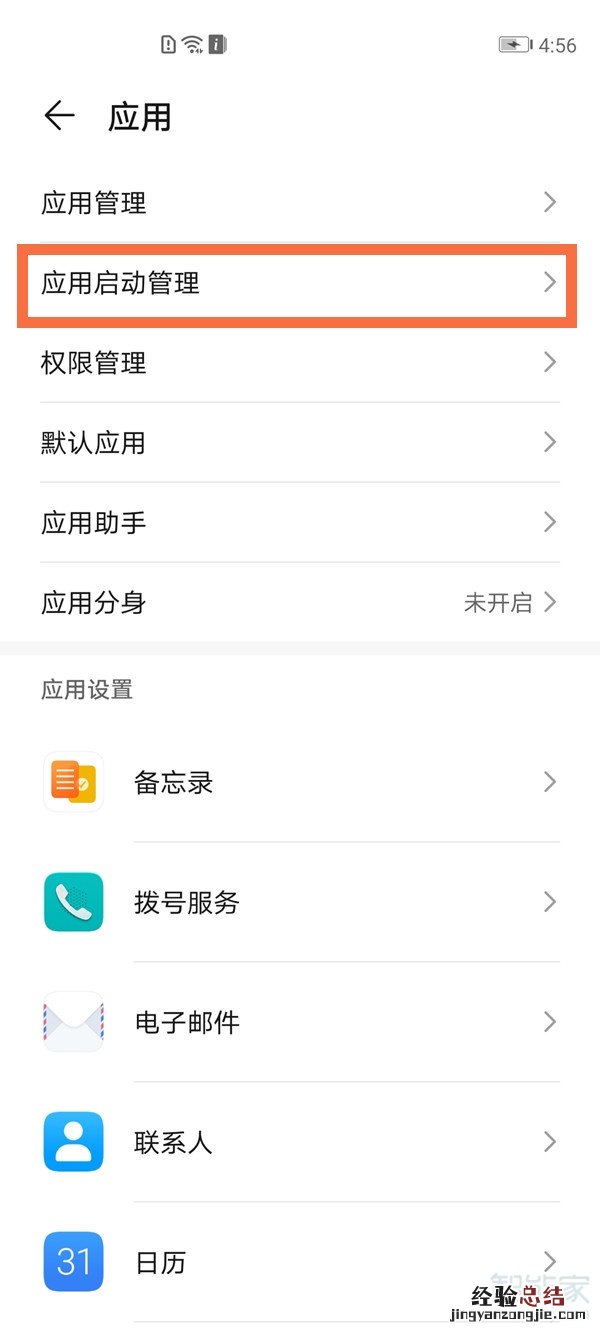Open 备忘录 app settings

(x=300, y=782)
